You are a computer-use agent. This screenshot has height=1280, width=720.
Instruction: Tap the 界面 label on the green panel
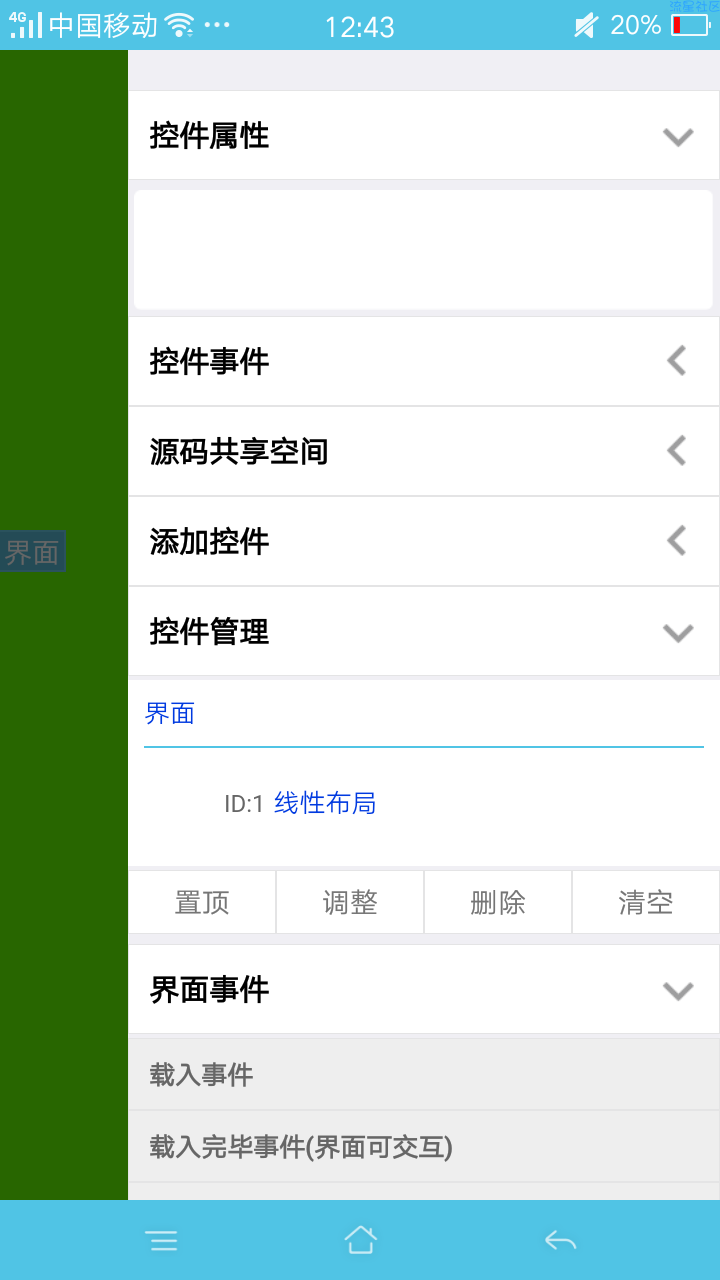click(x=32, y=552)
